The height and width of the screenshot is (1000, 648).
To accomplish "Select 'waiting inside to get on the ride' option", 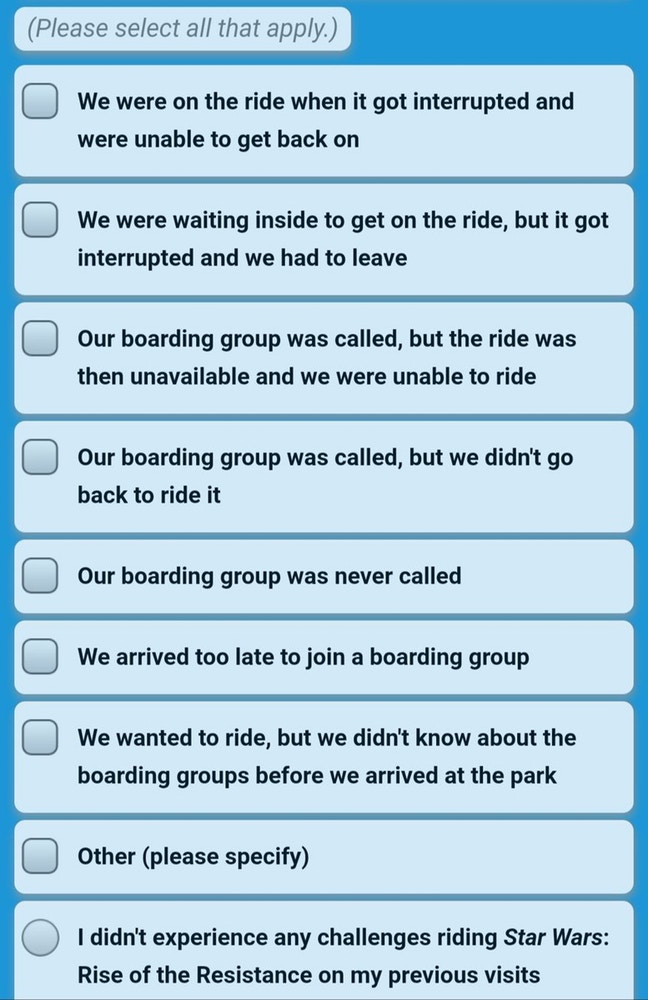I will click(40, 220).
